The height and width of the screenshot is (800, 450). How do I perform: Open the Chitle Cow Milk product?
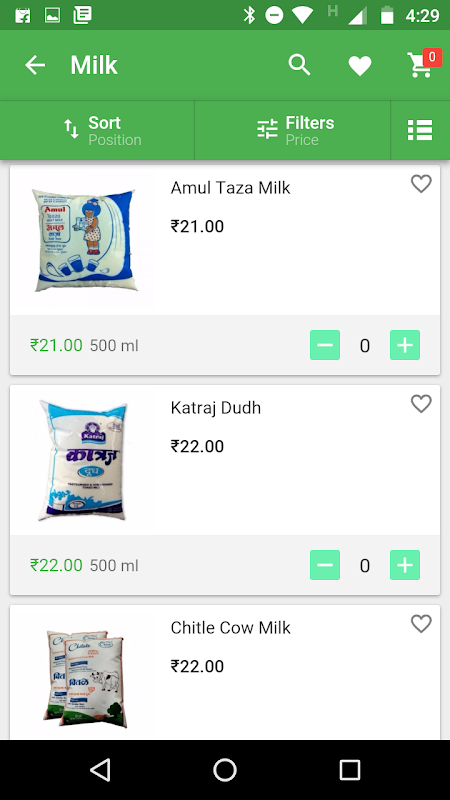231,628
